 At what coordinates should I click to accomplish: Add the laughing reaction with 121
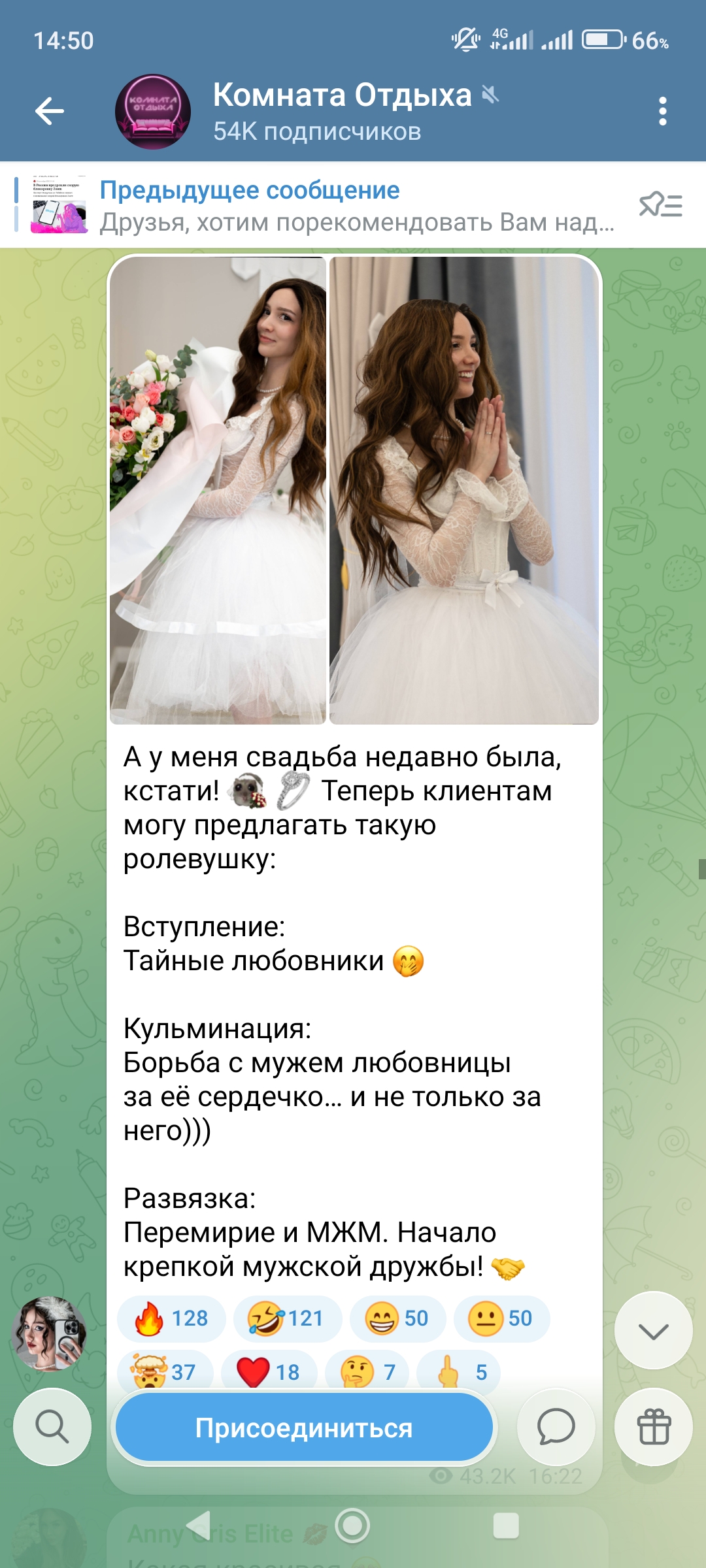click(286, 1318)
